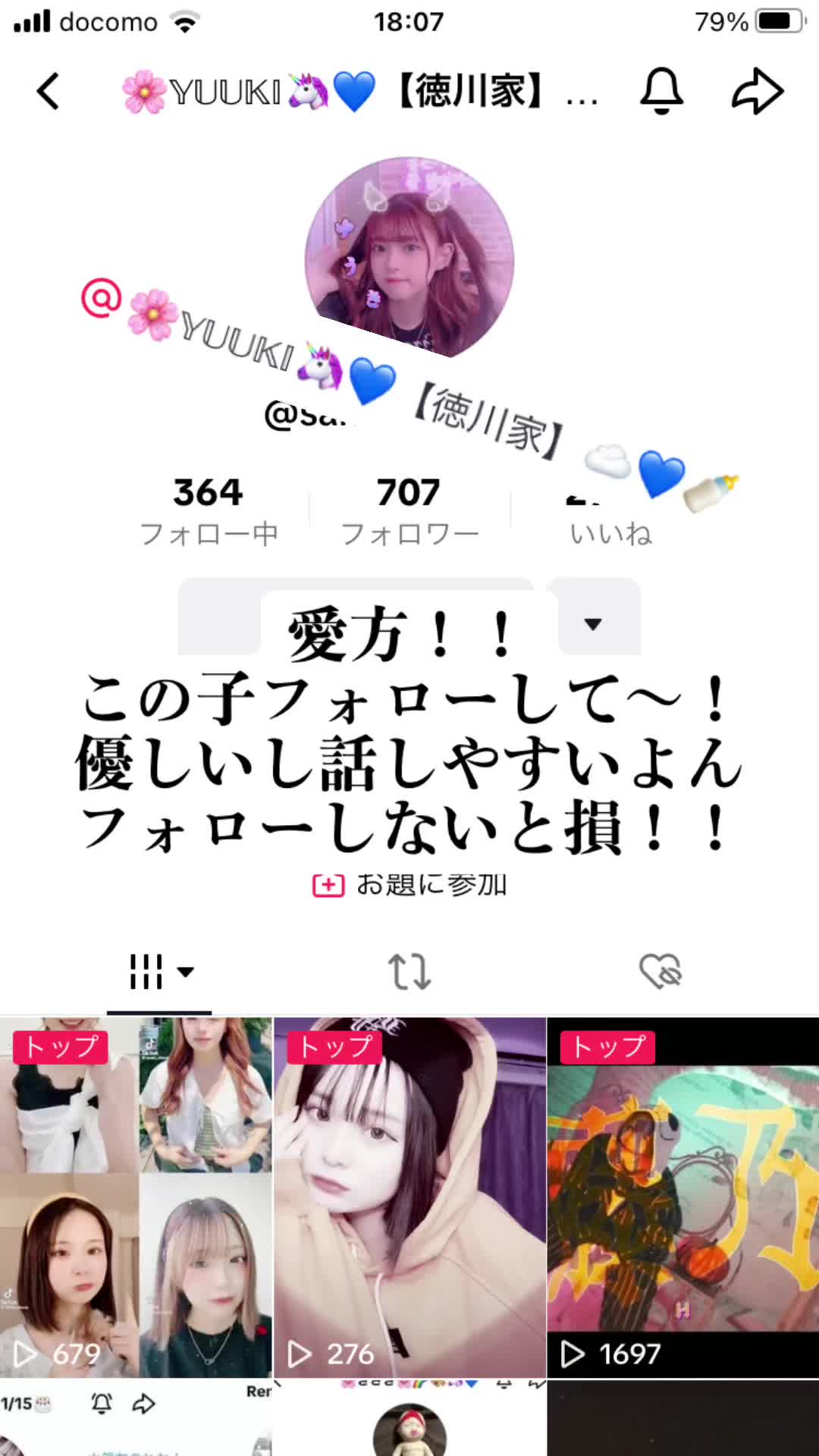819x1456 pixels.
Task: Open the notifications bell
Action: pyautogui.click(x=662, y=92)
